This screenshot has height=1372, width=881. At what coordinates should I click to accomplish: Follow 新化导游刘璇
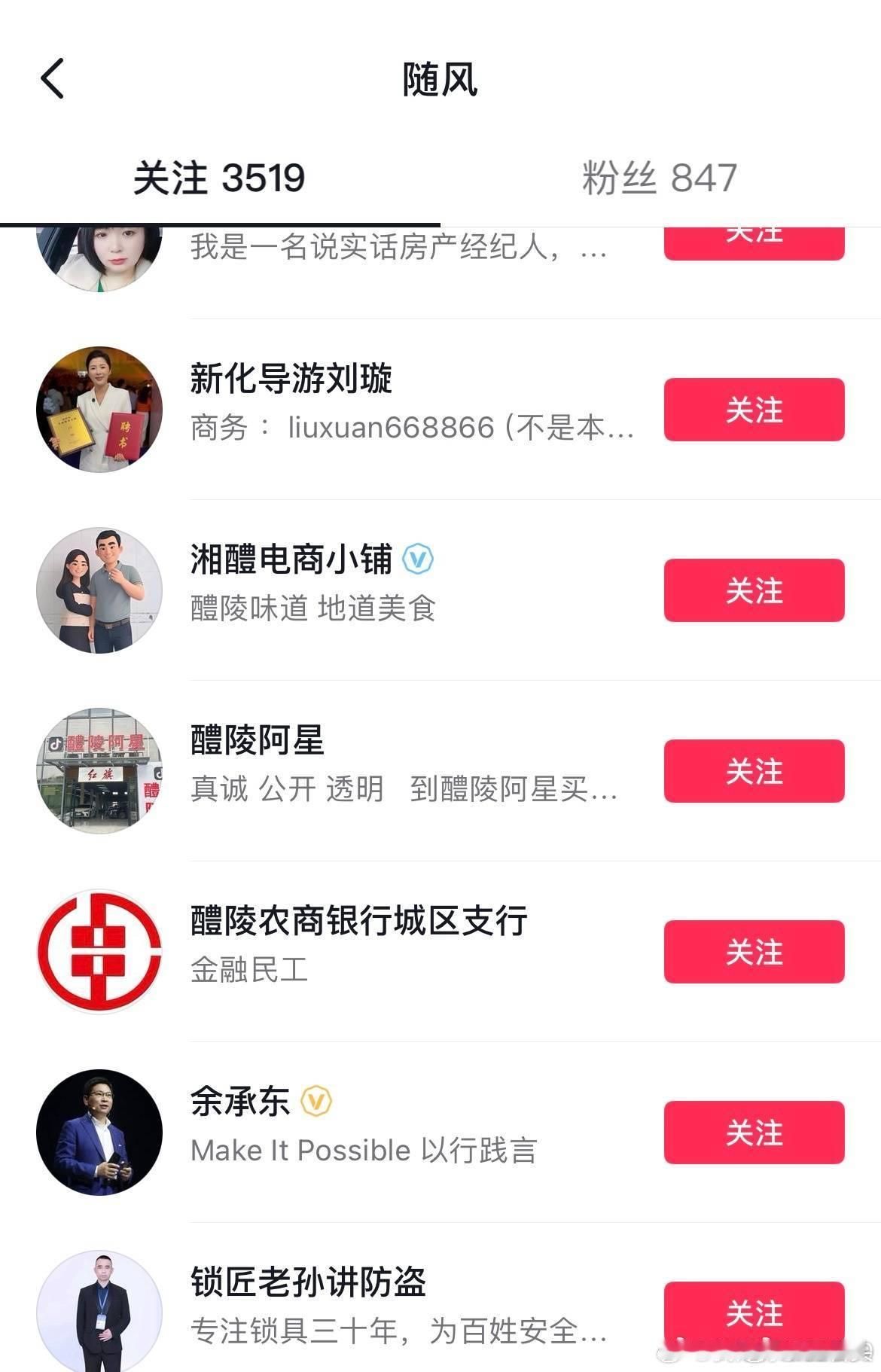(x=754, y=410)
